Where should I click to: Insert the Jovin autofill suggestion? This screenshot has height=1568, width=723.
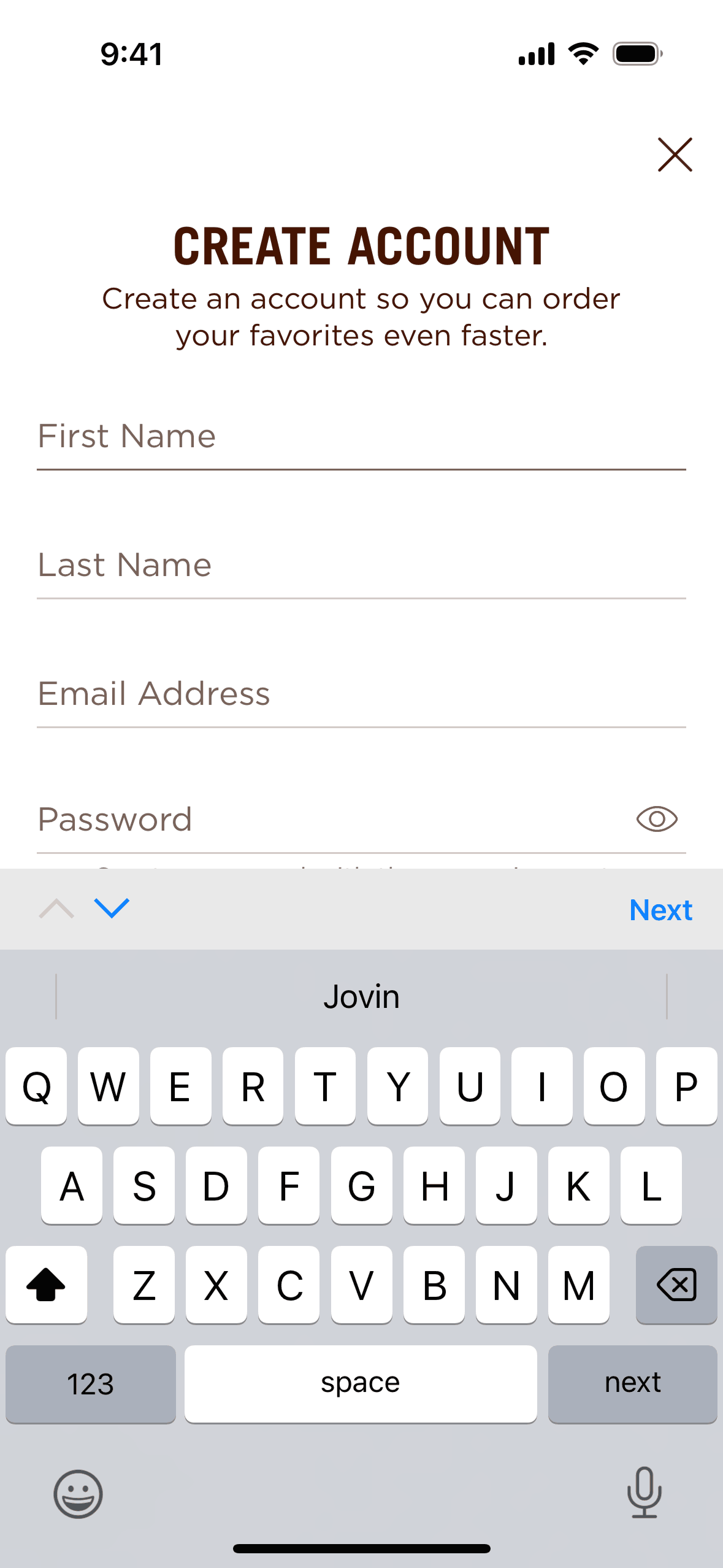(361, 996)
